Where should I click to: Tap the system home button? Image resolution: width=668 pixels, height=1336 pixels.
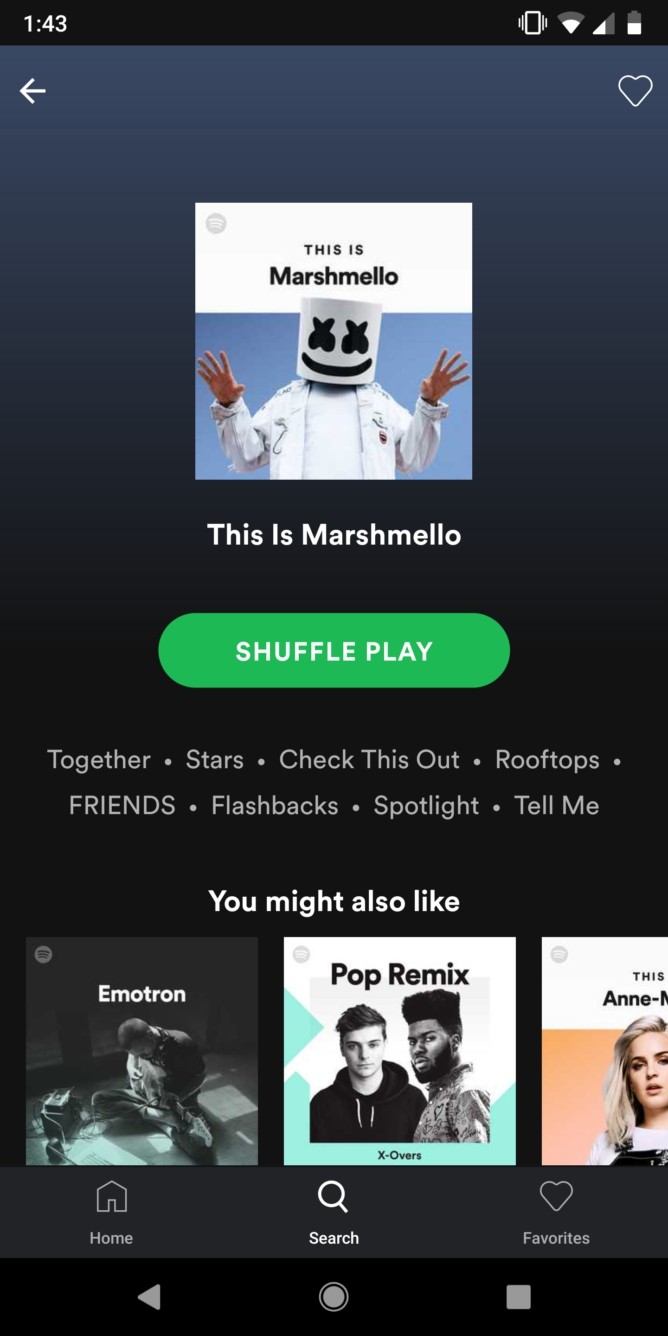coord(334,1297)
